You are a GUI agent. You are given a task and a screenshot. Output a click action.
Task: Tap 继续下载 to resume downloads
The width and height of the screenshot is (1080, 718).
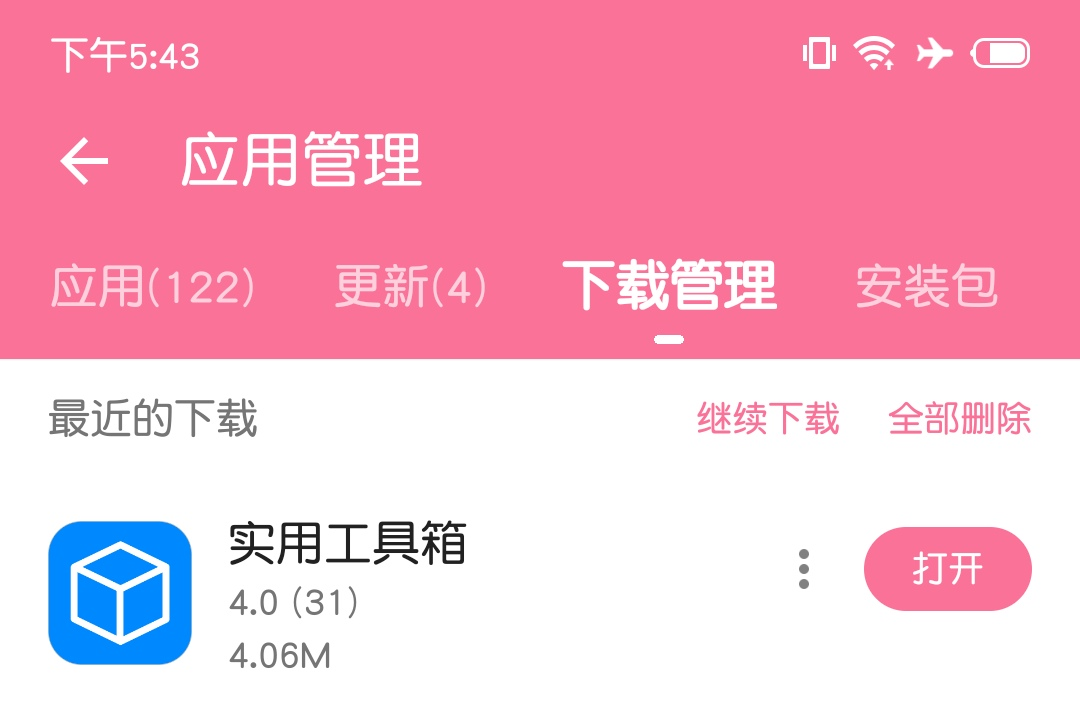tap(768, 419)
